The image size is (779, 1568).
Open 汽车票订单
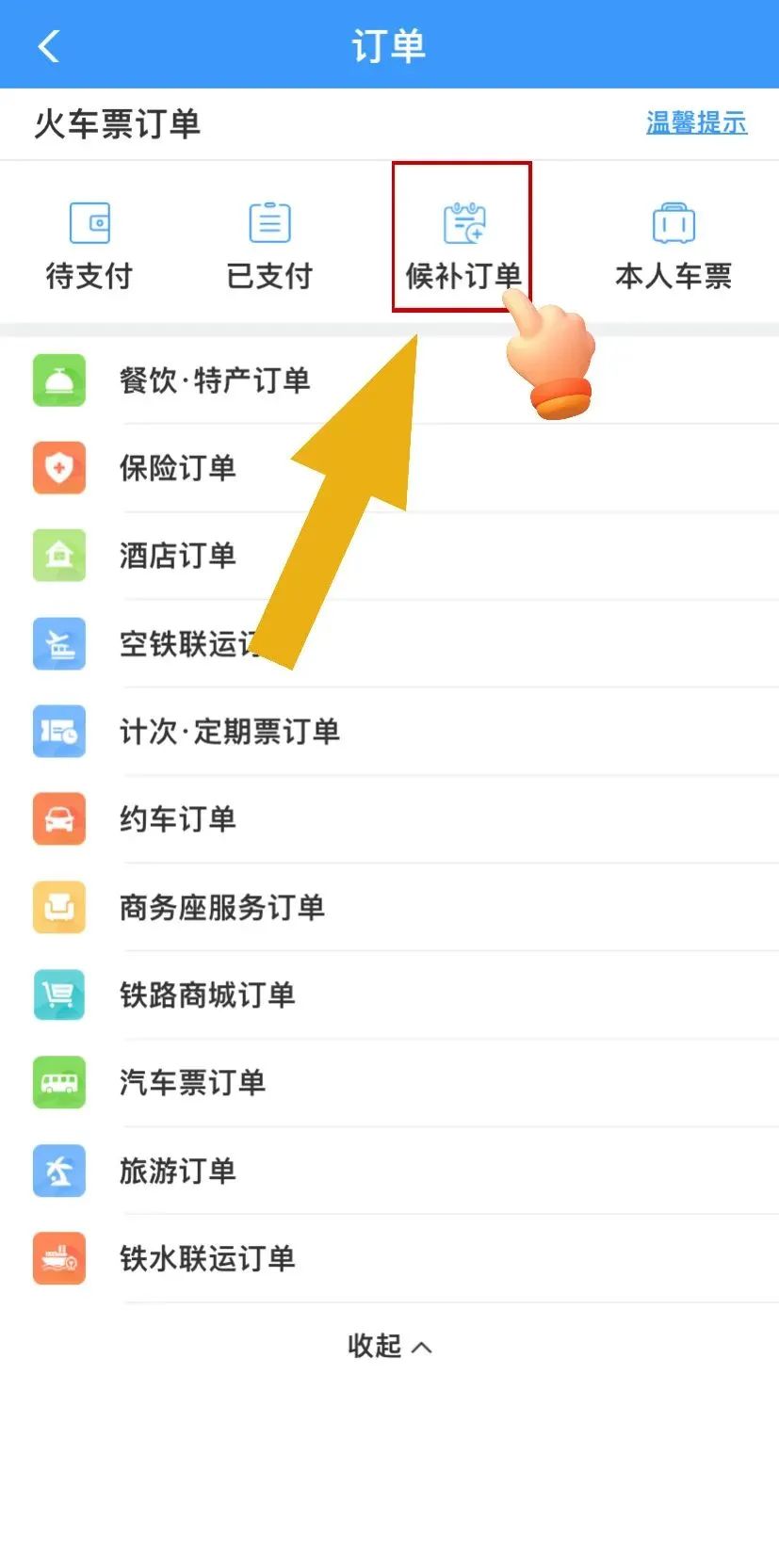(x=192, y=1082)
